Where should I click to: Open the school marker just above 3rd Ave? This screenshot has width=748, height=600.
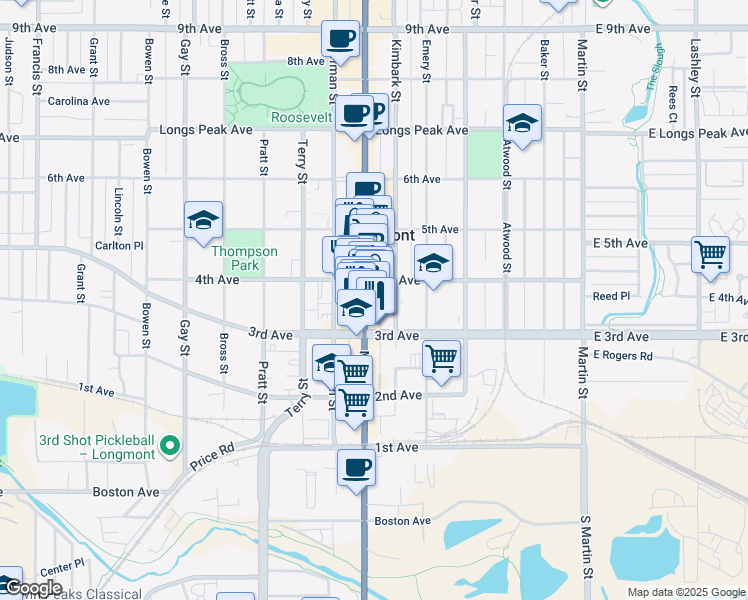(x=356, y=312)
